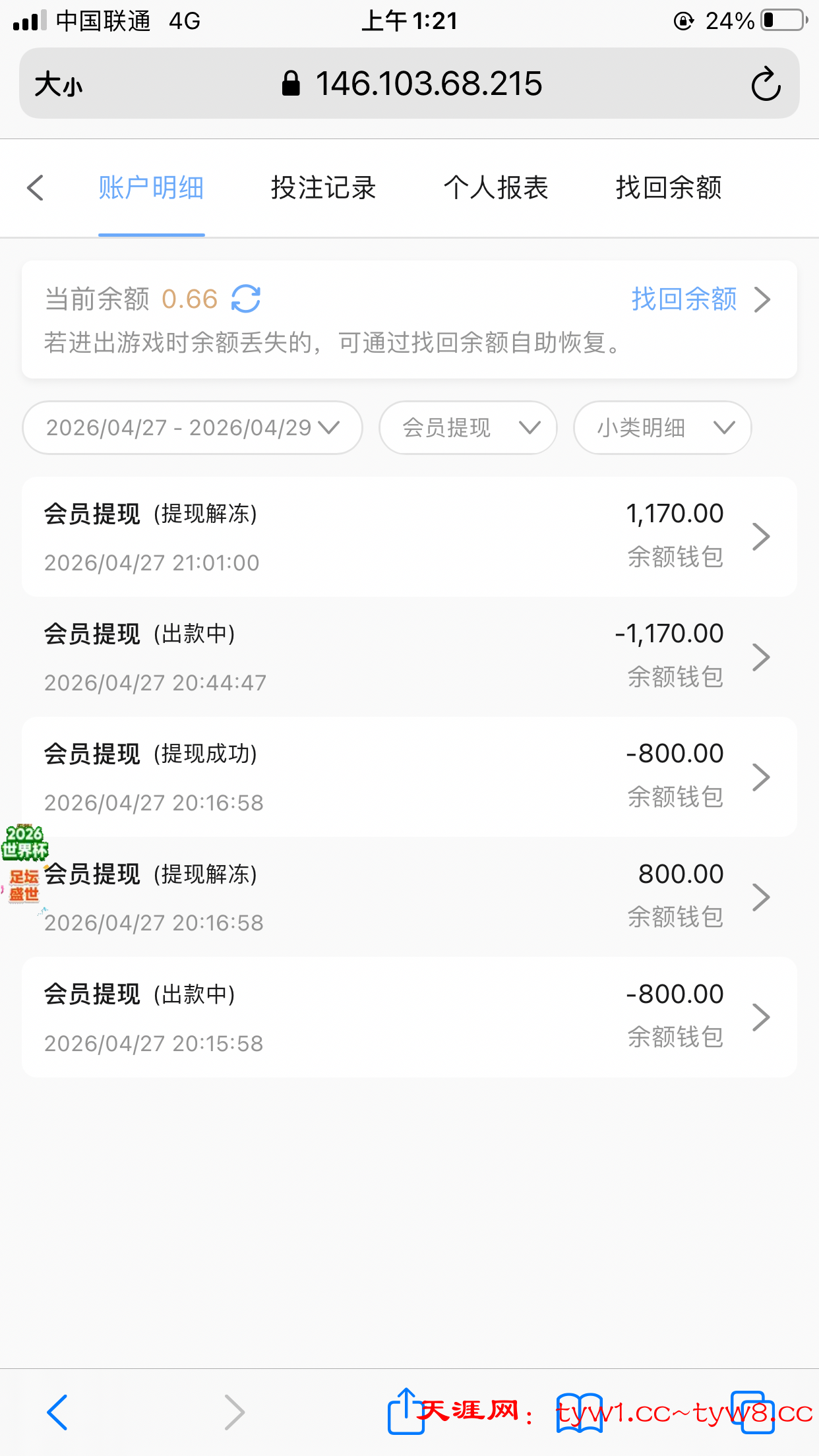Go back in browser toolbar
This screenshot has width=819, height=1456.
pos(57,1412)
